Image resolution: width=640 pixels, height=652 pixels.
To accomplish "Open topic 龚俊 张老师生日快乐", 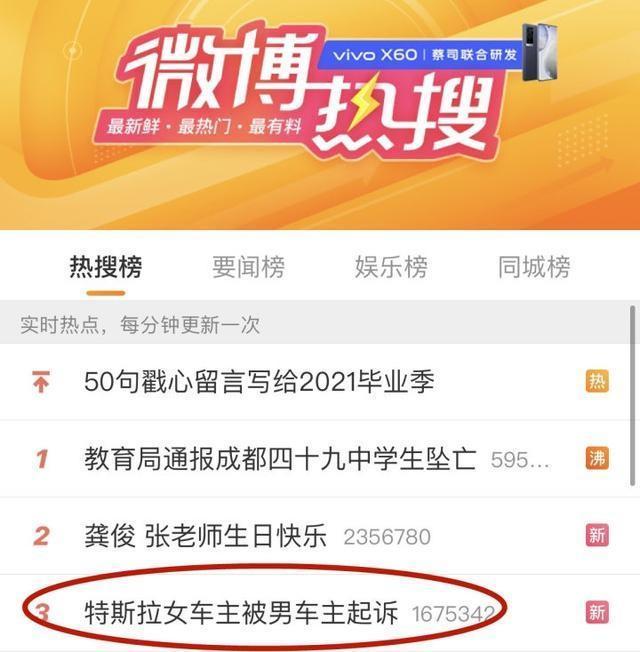I will (205, 536).
